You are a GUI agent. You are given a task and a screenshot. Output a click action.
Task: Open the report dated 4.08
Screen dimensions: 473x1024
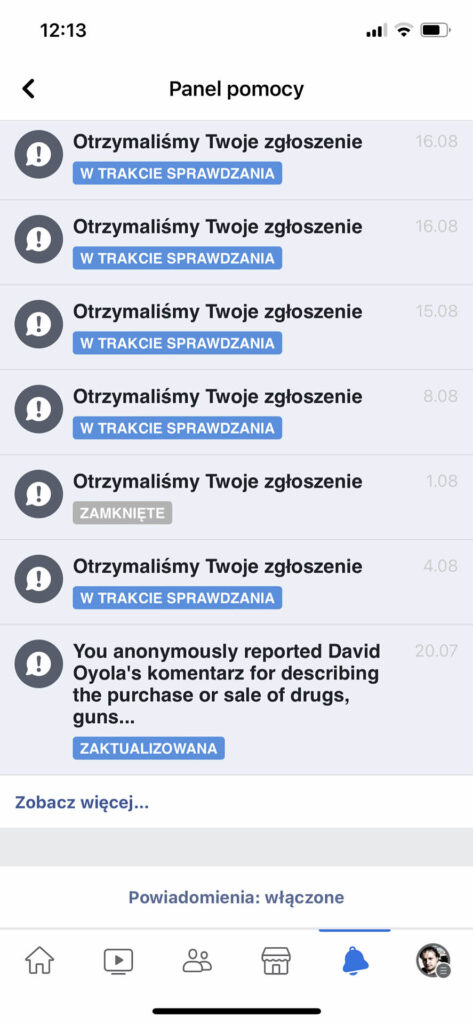click(236, 582)
